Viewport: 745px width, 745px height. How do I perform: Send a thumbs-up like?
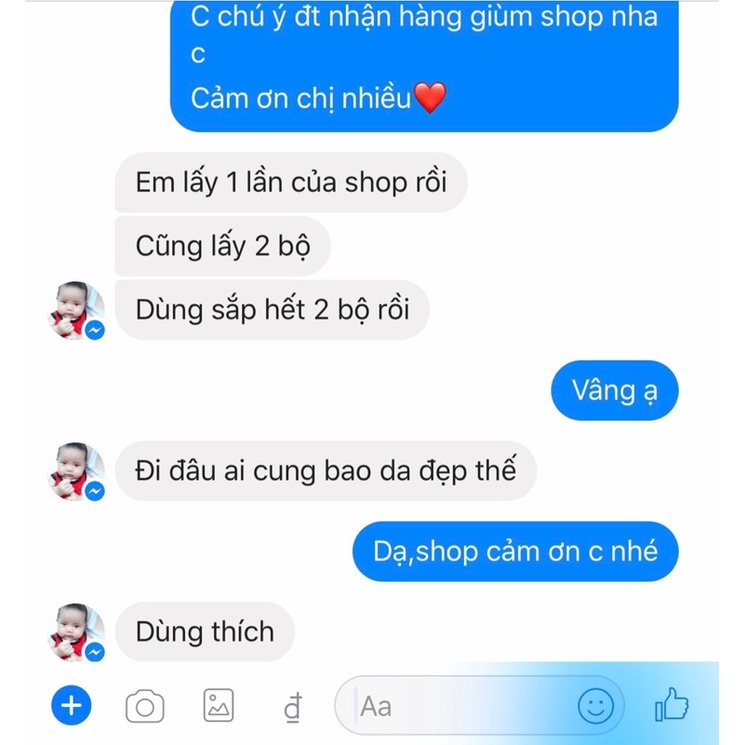click(x=672, y=706)
